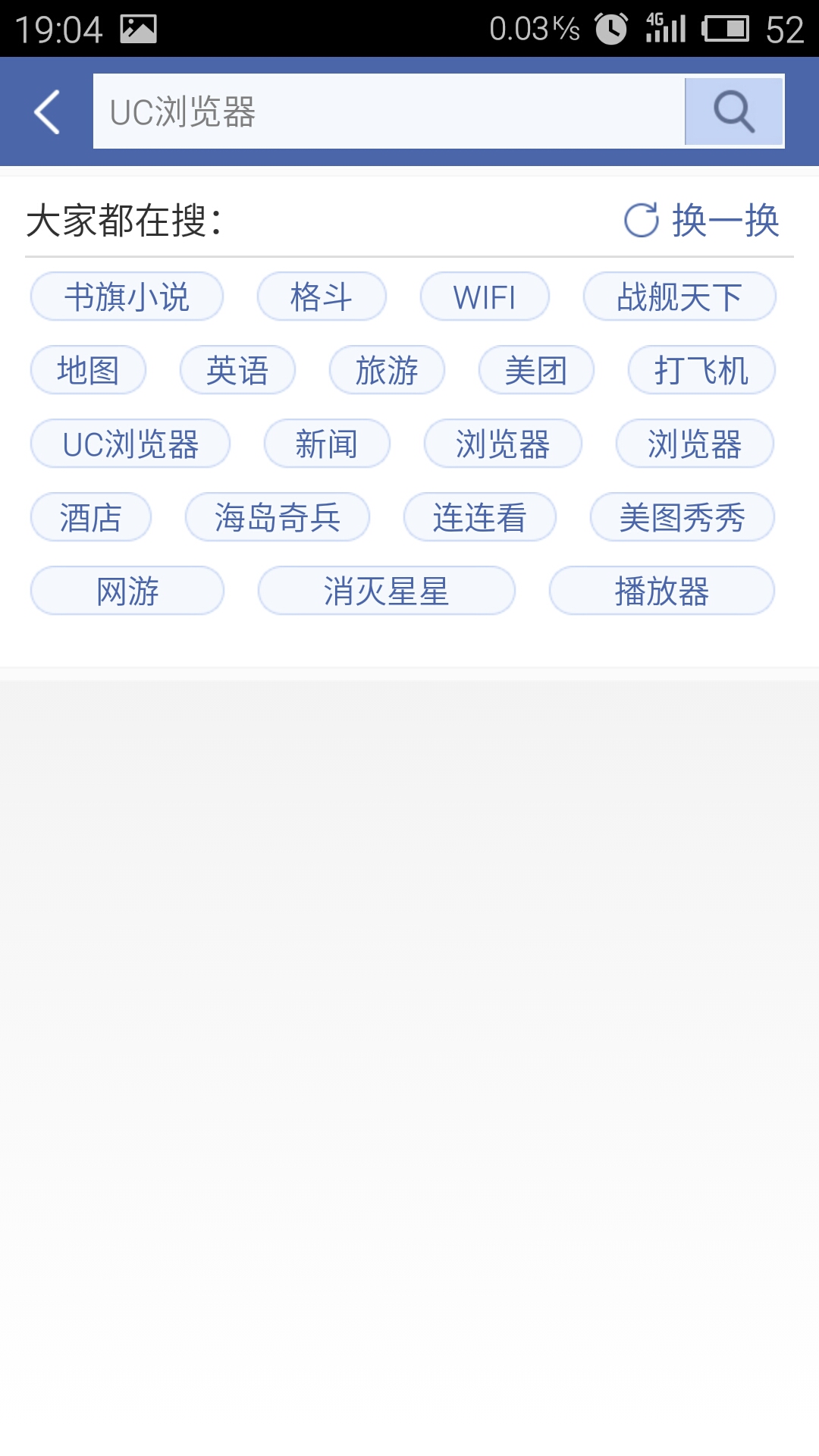Select the 消灭星星 search tag
819x1456 pixels.
click(386, 590)
